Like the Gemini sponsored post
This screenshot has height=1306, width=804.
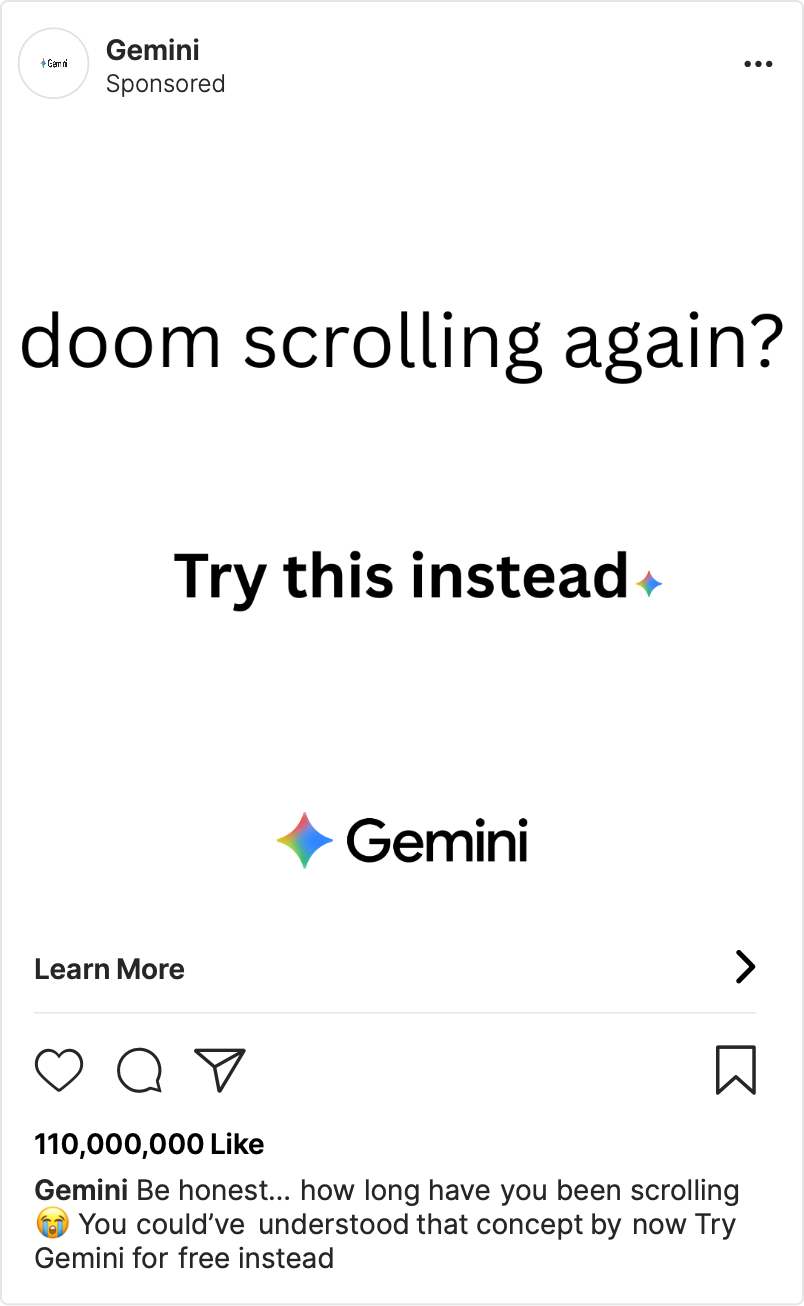59,1070
